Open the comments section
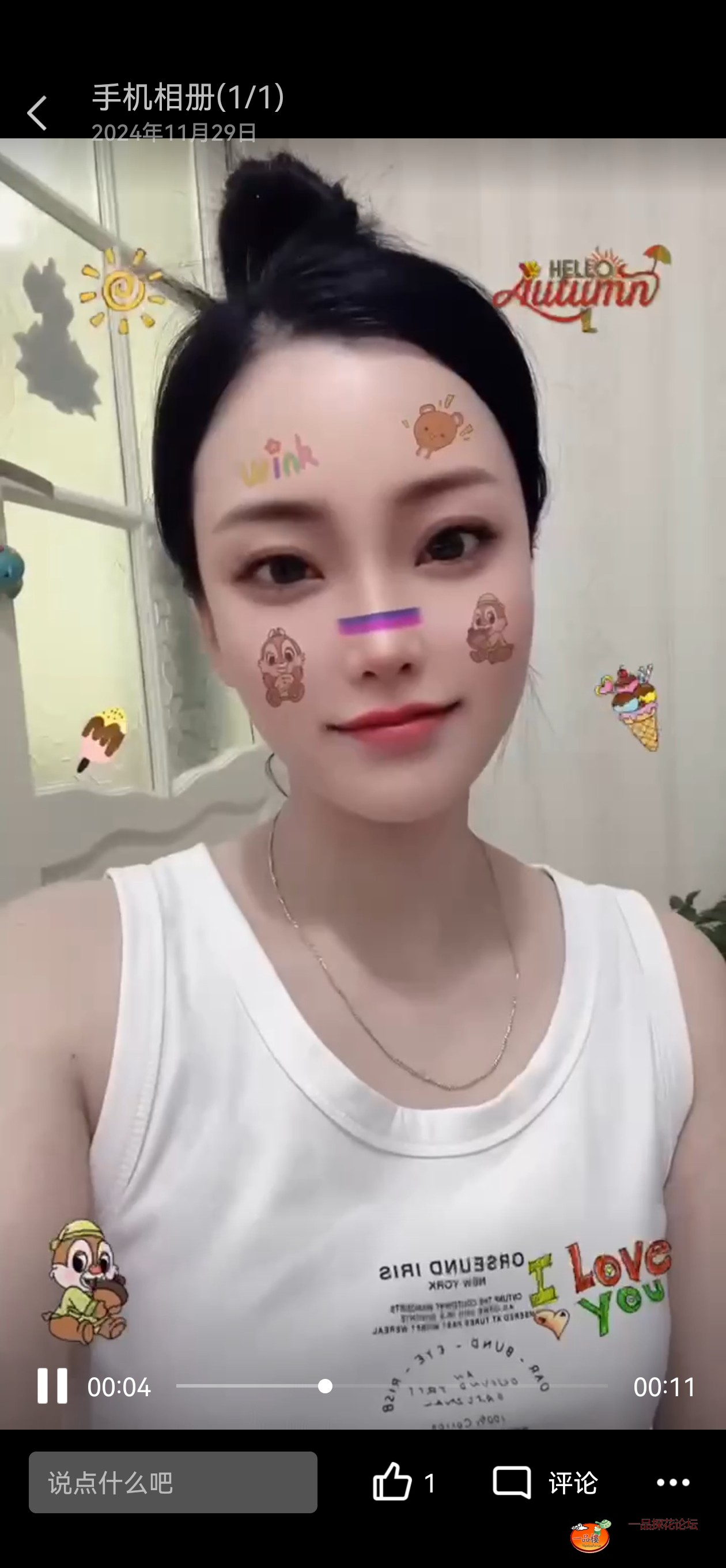 [545, 1482]
